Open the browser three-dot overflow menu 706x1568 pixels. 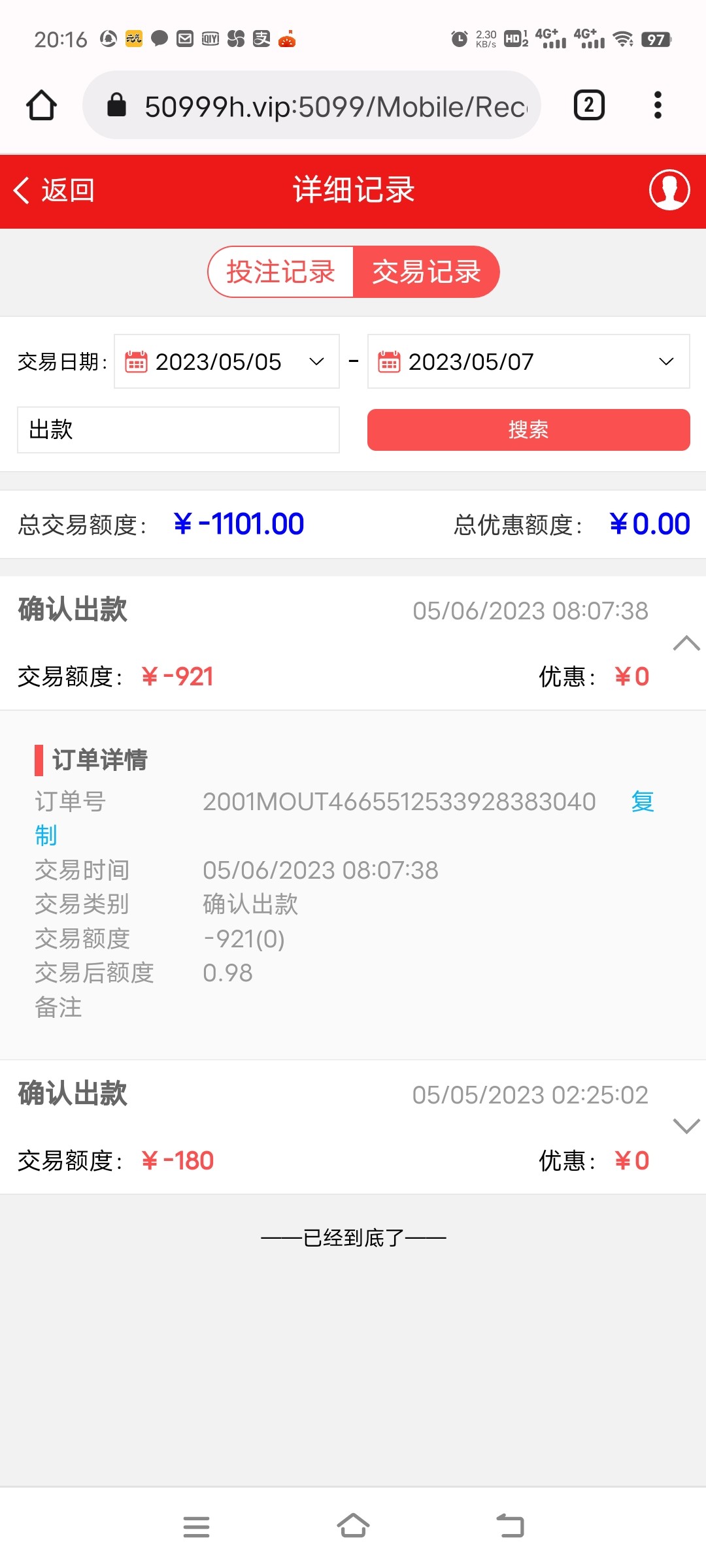click(657, 105)
